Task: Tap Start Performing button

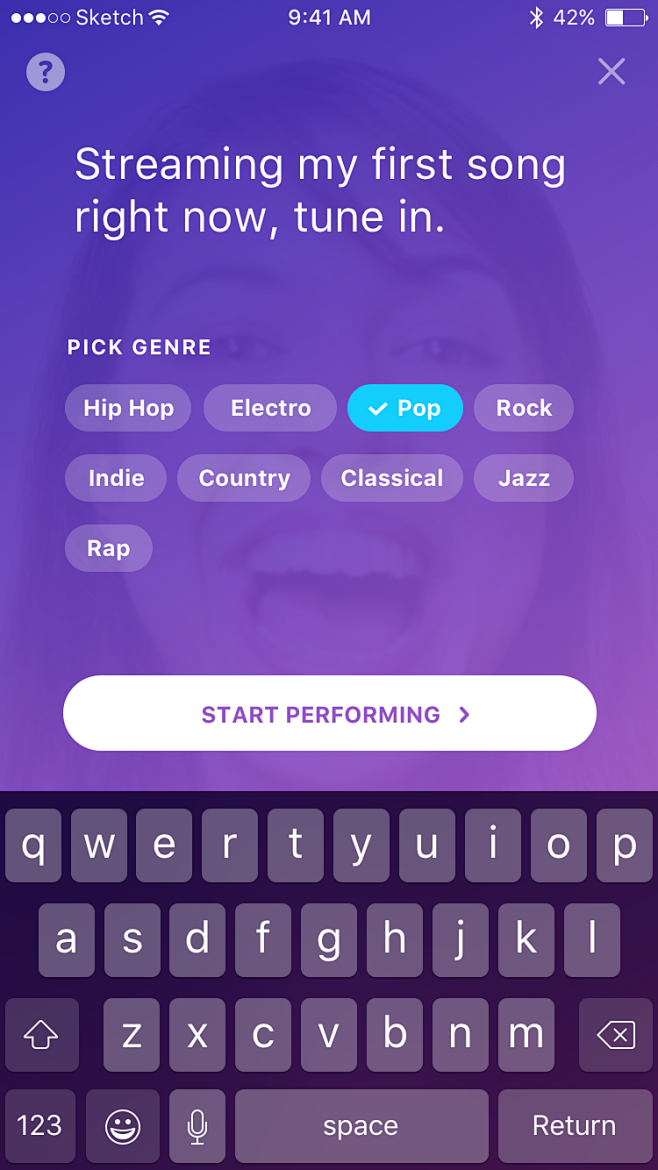Action: (x=330, y=714)
